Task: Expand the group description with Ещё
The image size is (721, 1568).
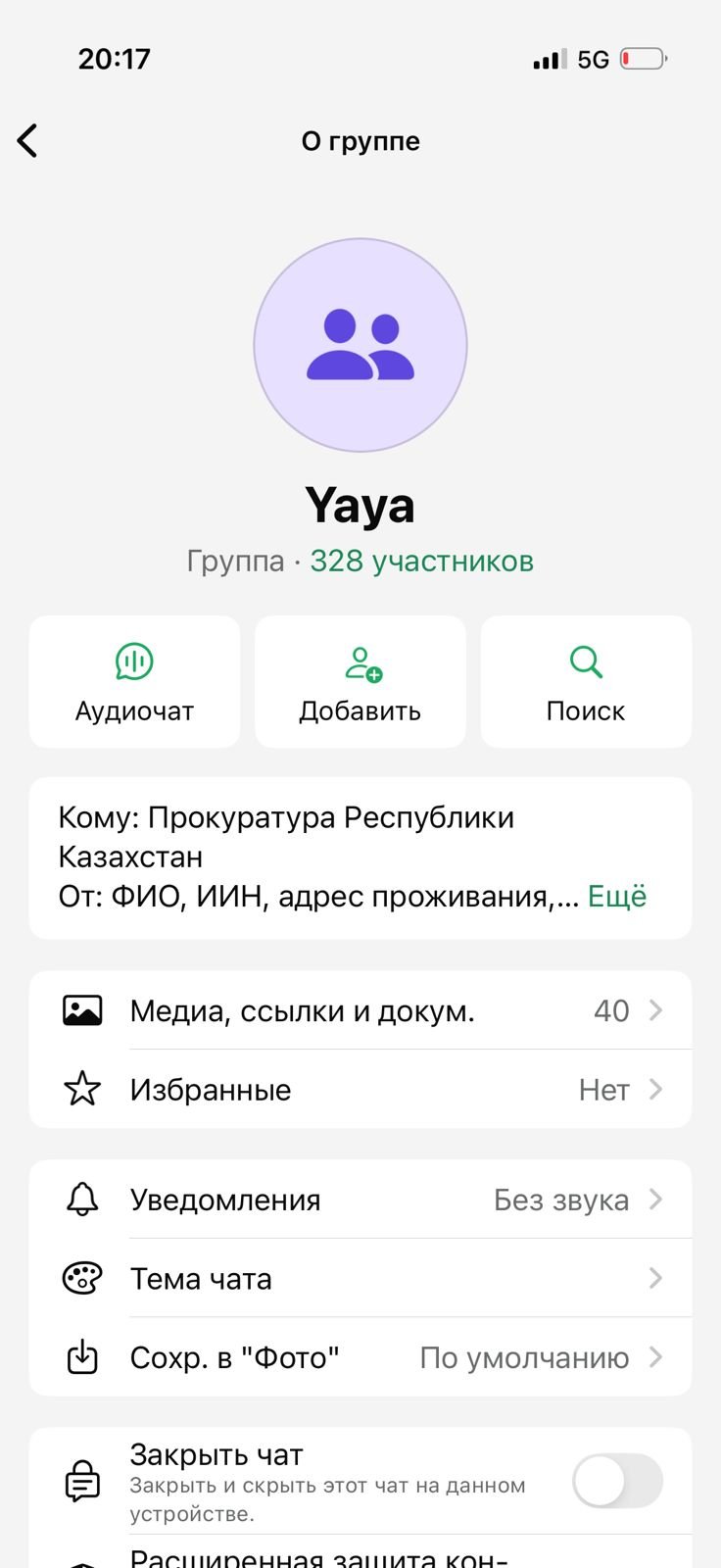Action: [617, 897]
